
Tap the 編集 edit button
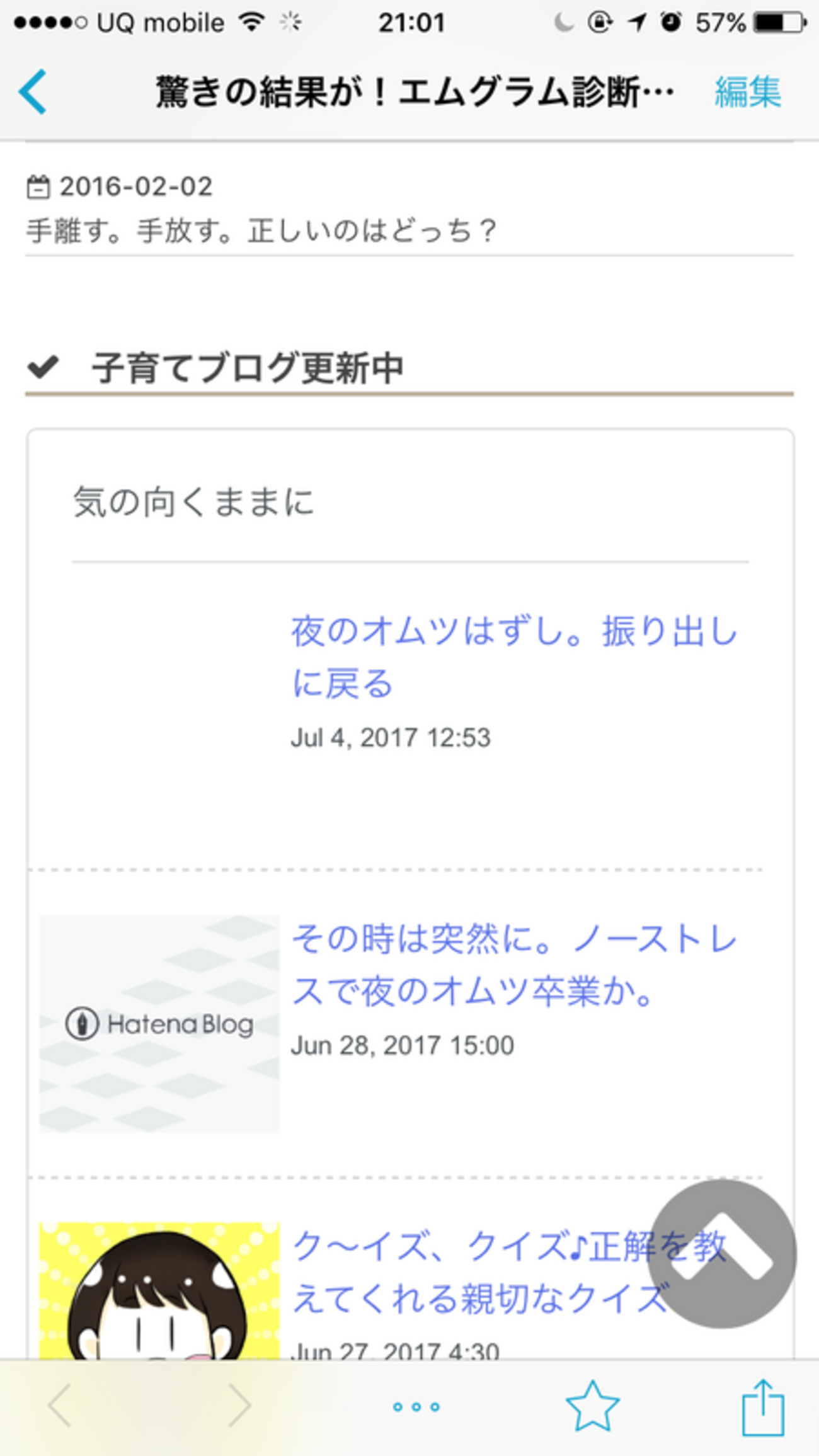click(x=748, y=92)
